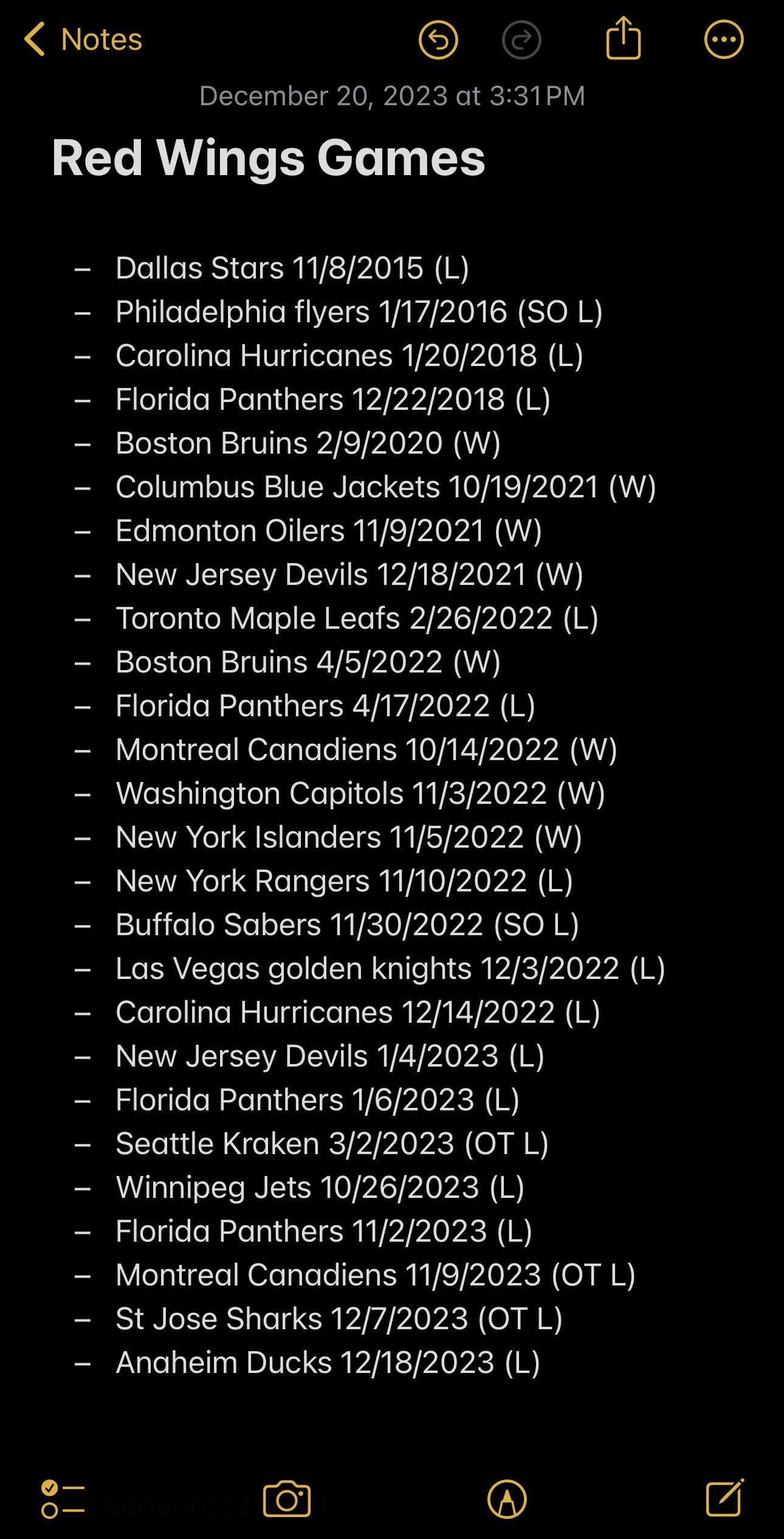Add a checklist to the note
The height and width of the screenshot is (1539, 784).
tap(63, 1499)
